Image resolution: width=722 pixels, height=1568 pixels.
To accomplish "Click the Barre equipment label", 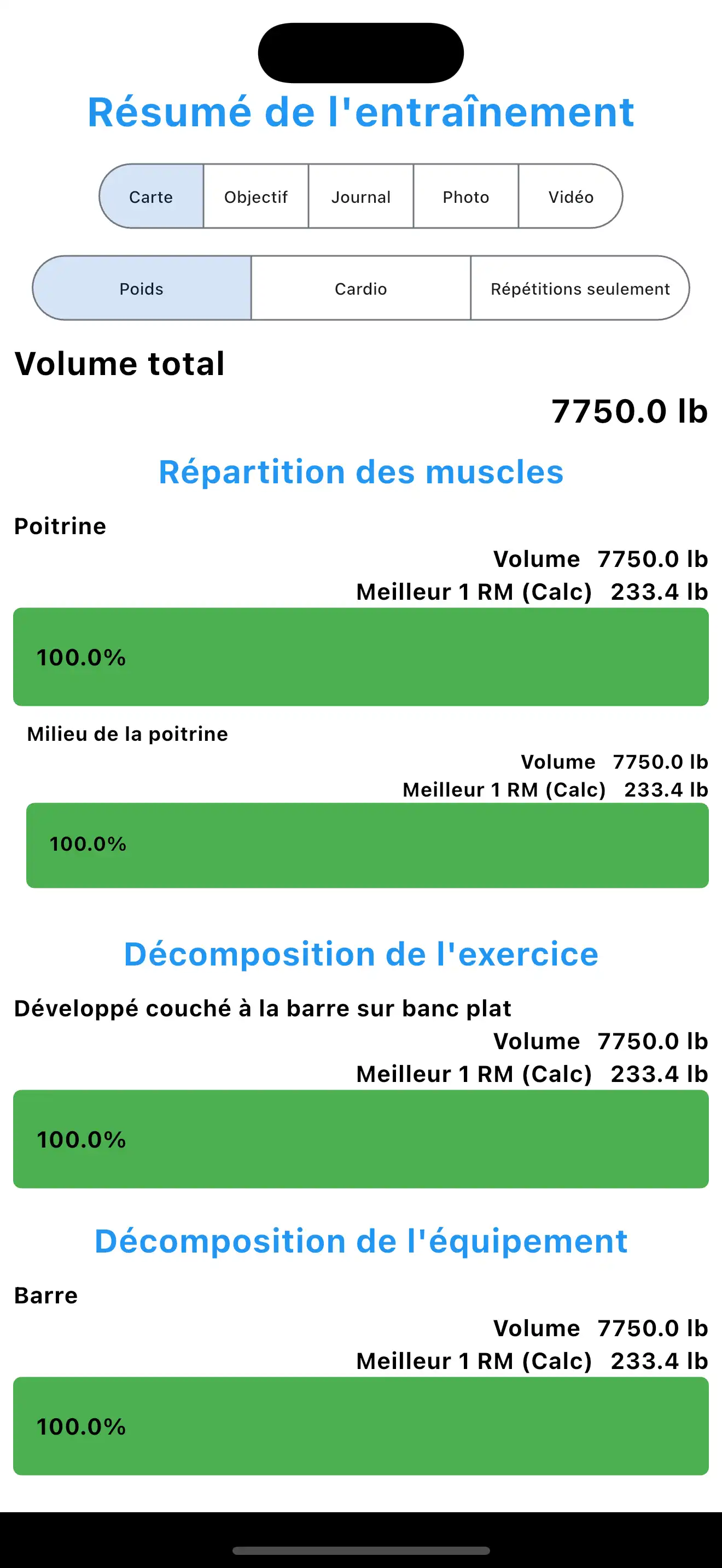I will pyautogui.click(x=45, y=1295).
